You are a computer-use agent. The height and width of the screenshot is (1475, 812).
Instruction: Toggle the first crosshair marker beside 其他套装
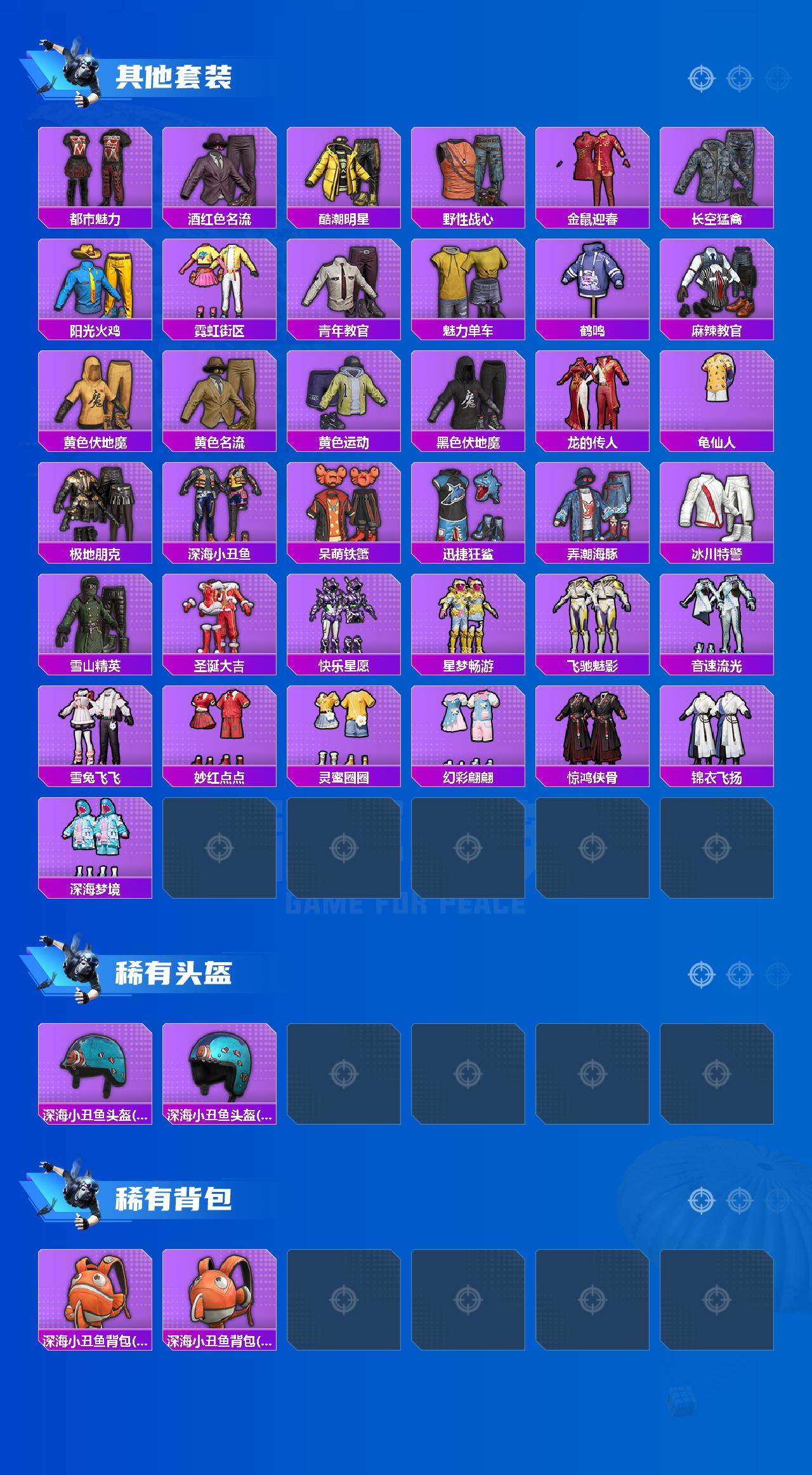(700, 79)
